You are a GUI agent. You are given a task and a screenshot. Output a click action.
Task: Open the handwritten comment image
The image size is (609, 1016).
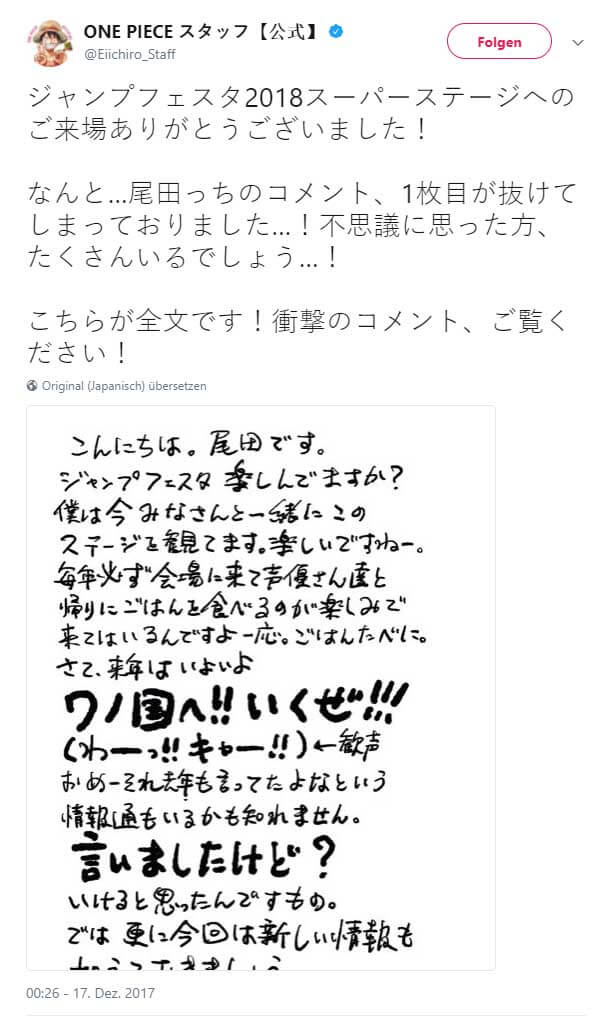click(x=260, y=688)
